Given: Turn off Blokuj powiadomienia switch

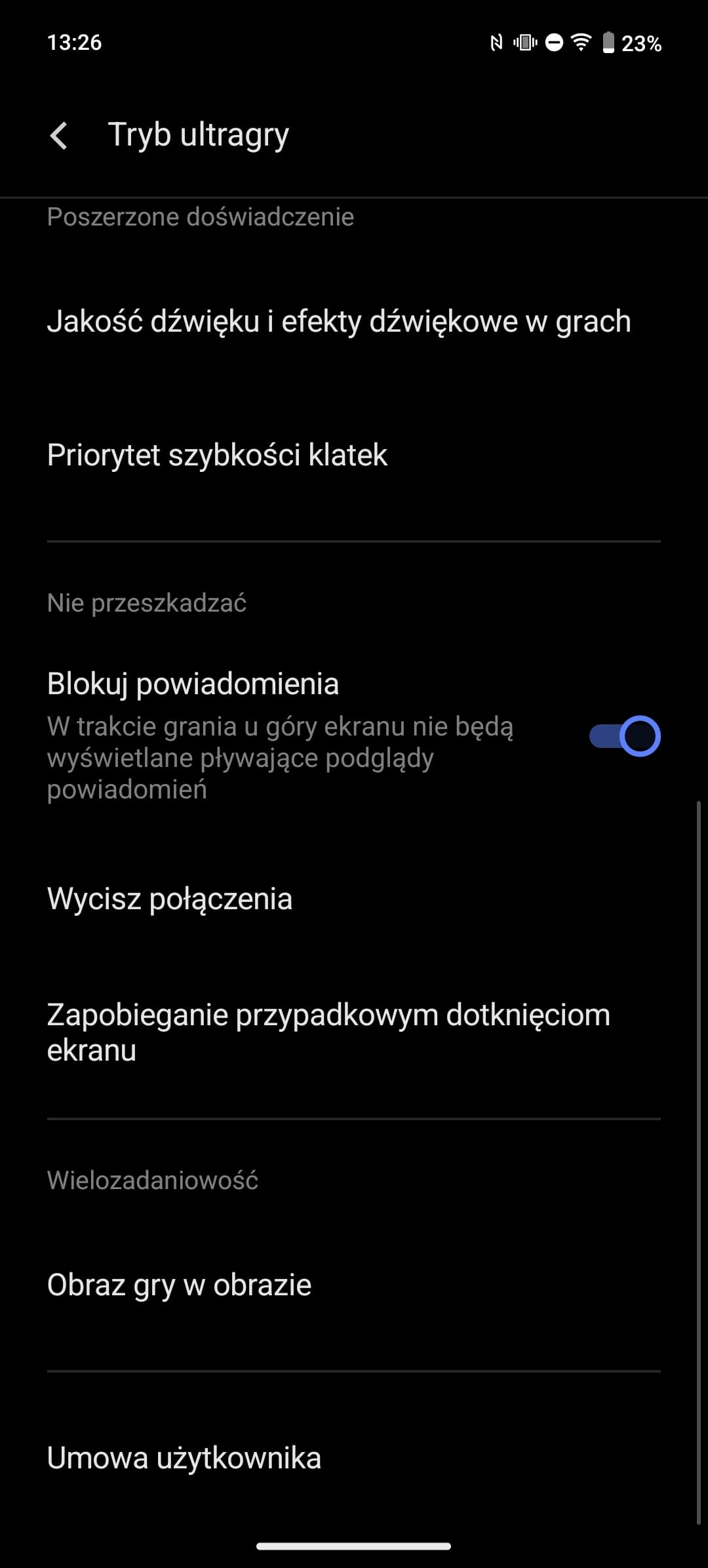Looking at the screenshot, I should pyautogui.click(x=624, y=736).
